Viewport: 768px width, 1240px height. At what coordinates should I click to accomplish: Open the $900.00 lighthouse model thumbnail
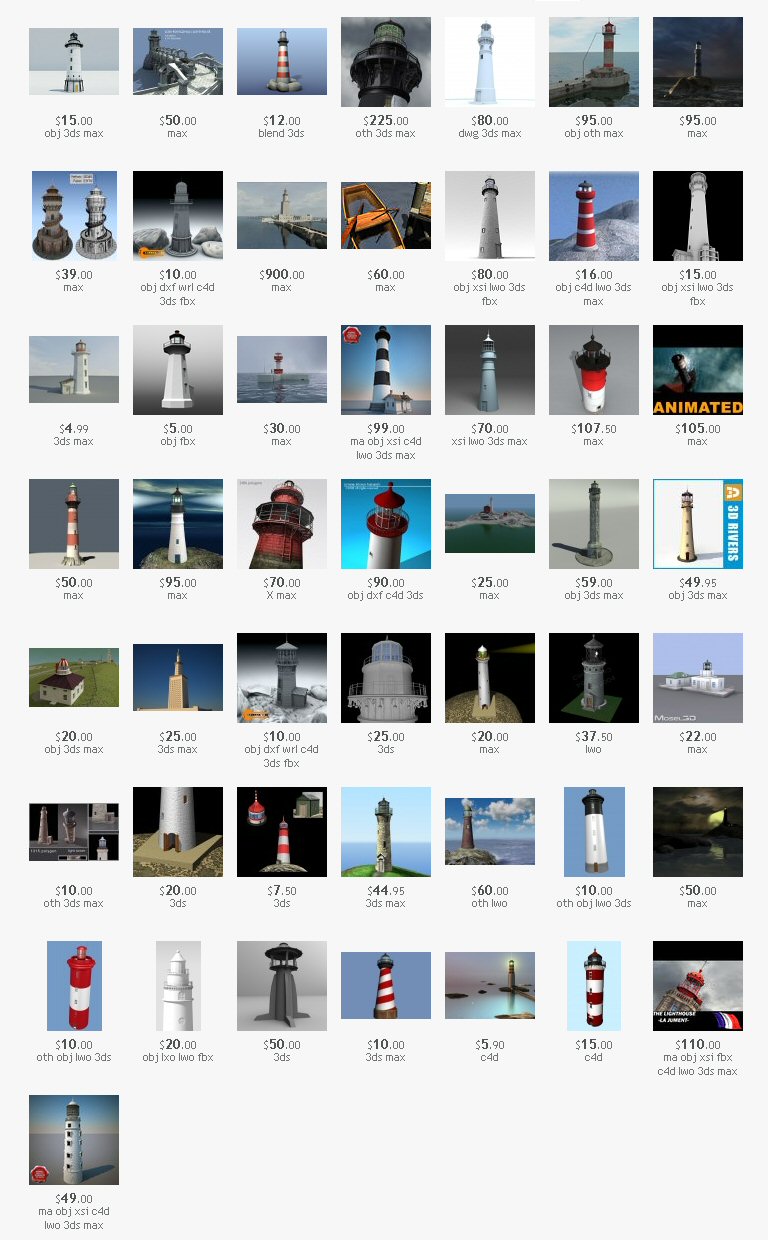tap(282, 216)
